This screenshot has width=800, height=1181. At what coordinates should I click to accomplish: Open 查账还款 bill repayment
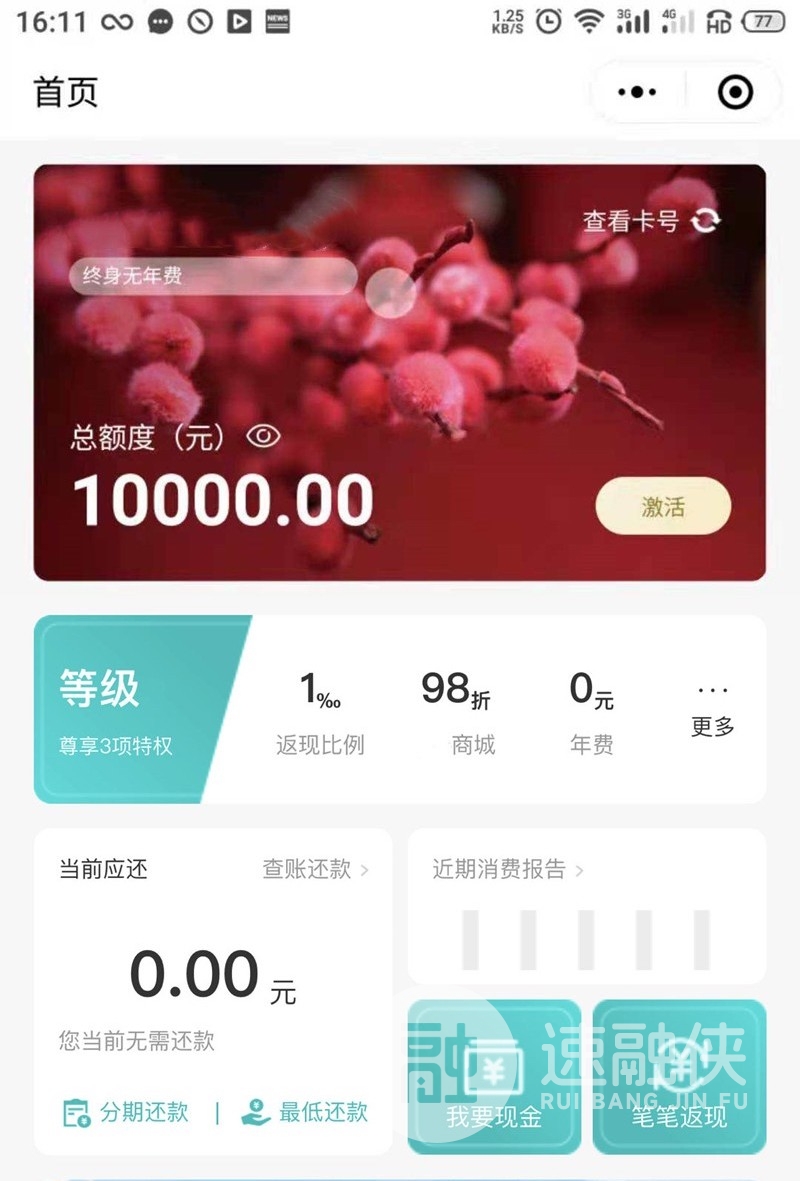[x=315, y=869]
